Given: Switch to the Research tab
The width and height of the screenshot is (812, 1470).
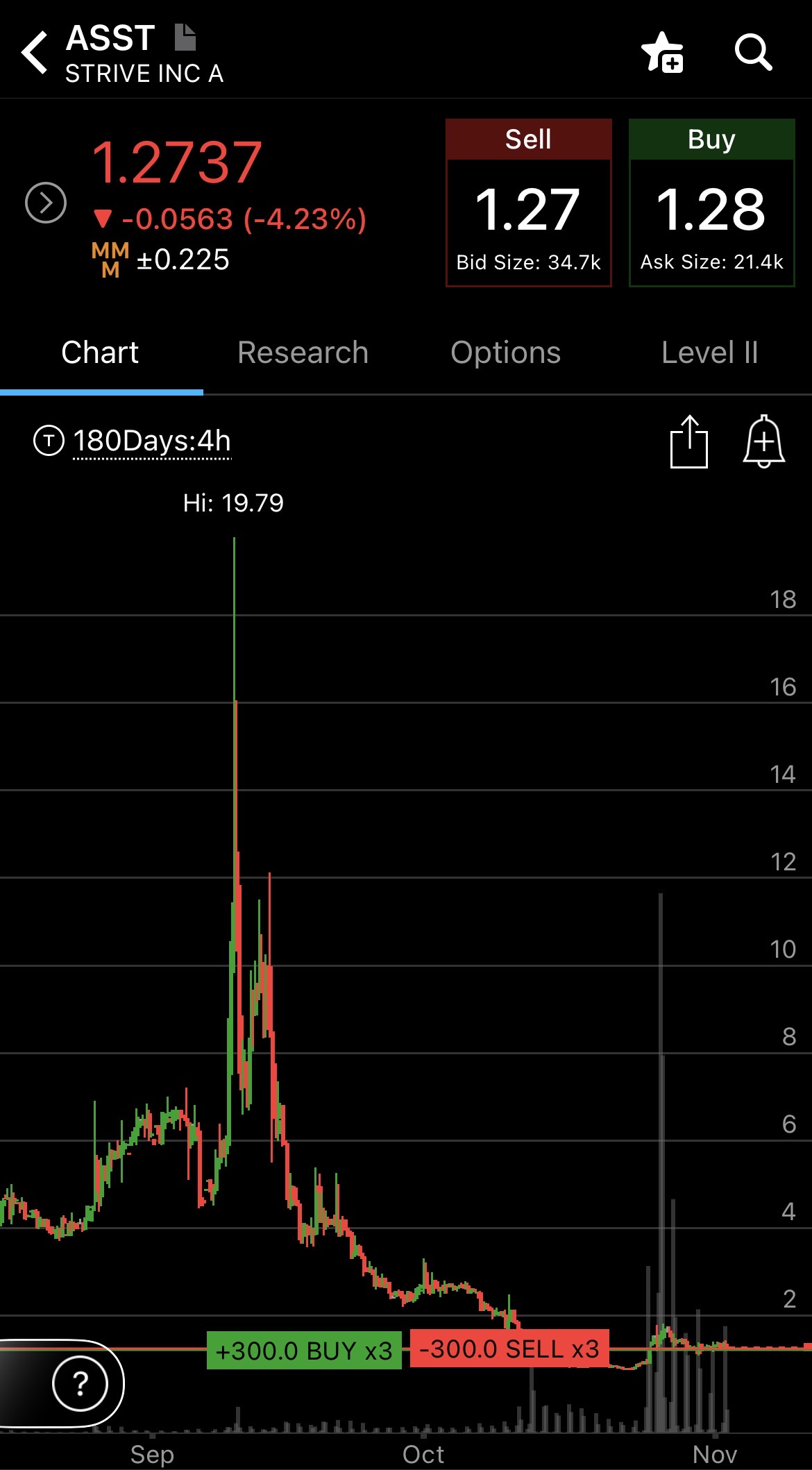Looking at the screenshot, I should [x=303, y=353].
